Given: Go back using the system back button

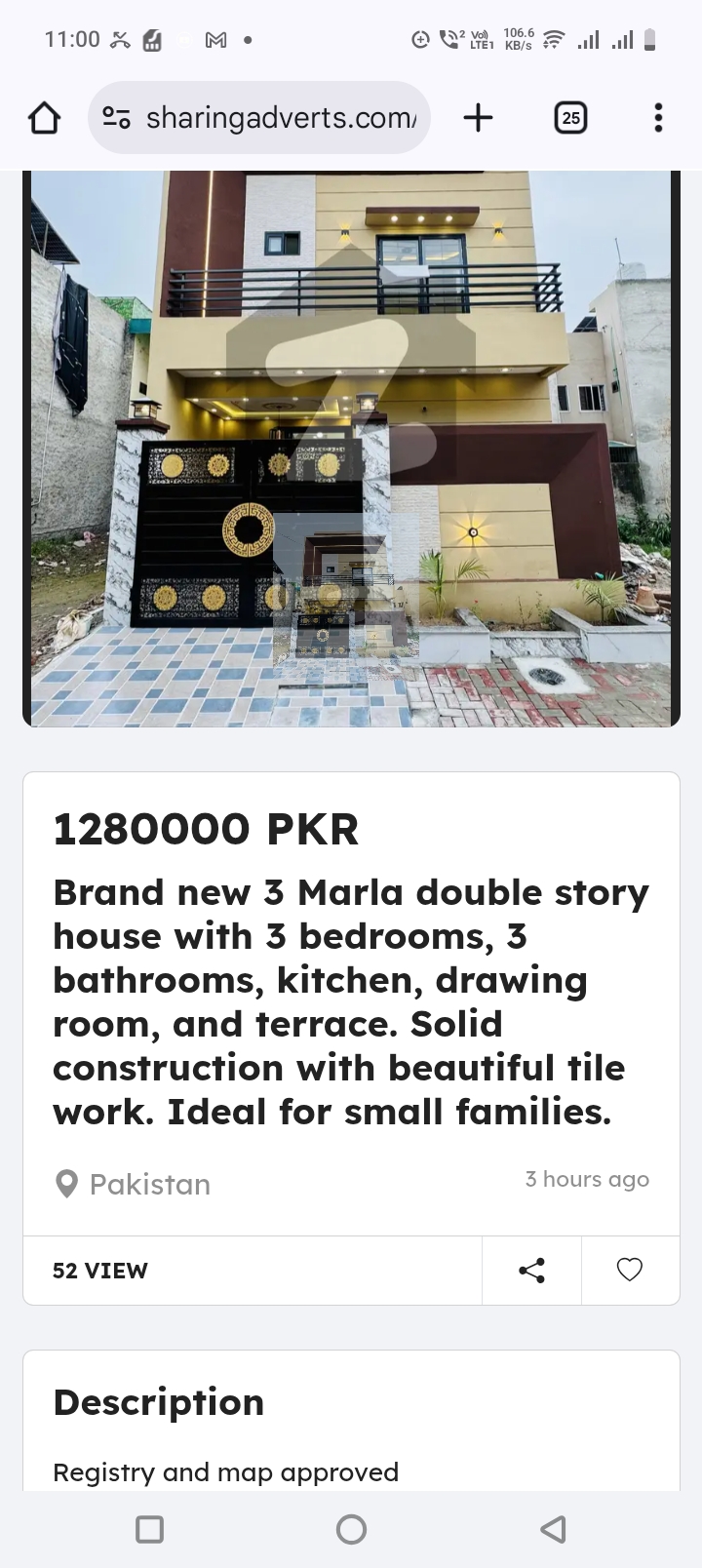Looking at the screenshot, I should 553,1529.
